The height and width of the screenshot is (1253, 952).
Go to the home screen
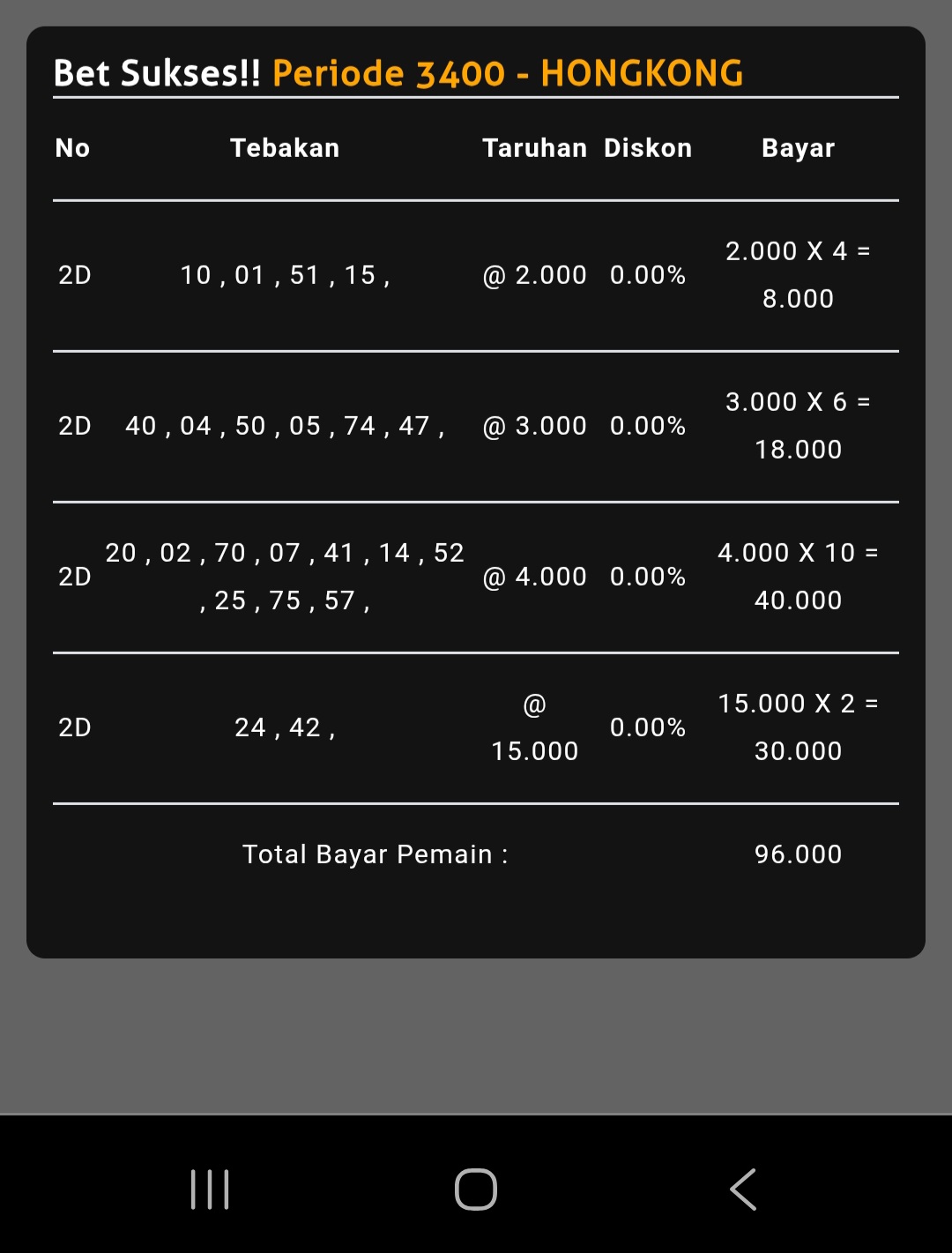pos(476,1190)
